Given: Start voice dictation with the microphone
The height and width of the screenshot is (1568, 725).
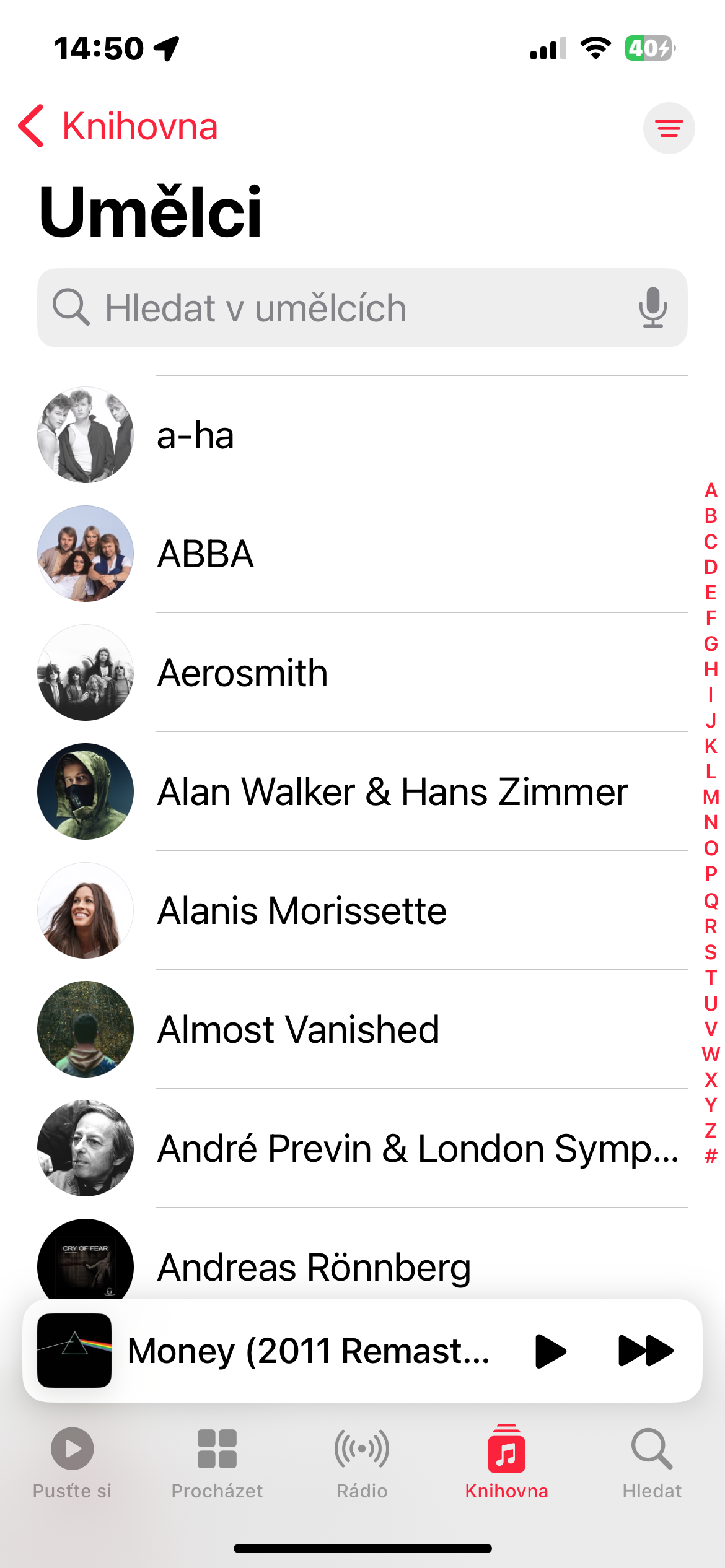Looking at the screenshot, I should (652, 308).
